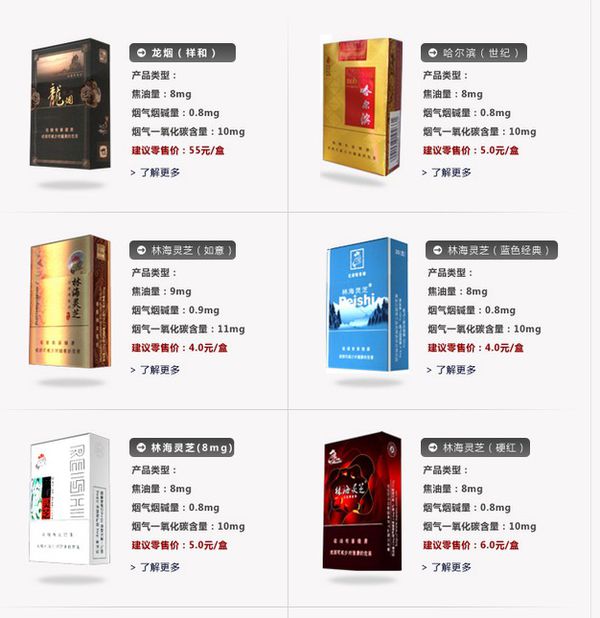Viewport: 600px width, 618px height.
Task: Tap 了解更多 under 哈尔滨（世纪）
Action: pos(450,172)
